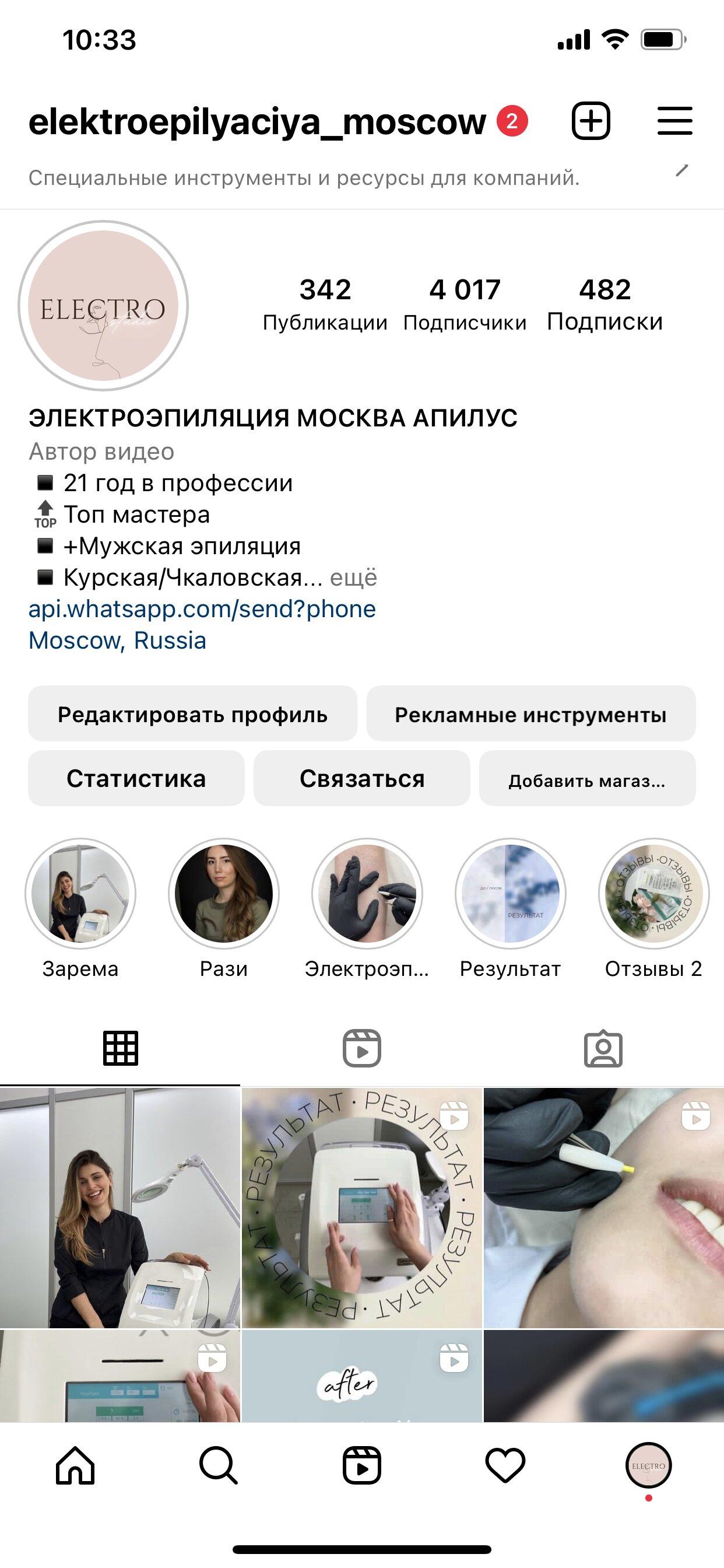Expand the bio with ещё

click(x=353, y=577)
